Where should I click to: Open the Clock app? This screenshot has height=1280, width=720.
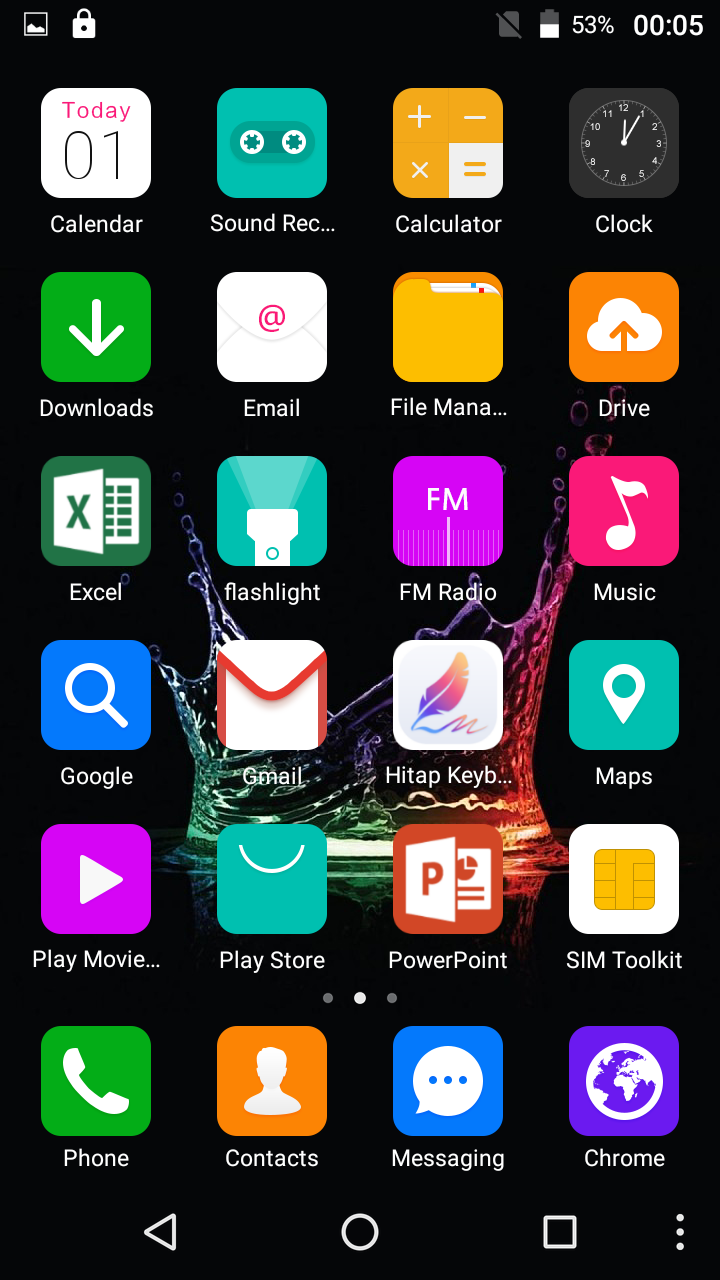point(624,143)
